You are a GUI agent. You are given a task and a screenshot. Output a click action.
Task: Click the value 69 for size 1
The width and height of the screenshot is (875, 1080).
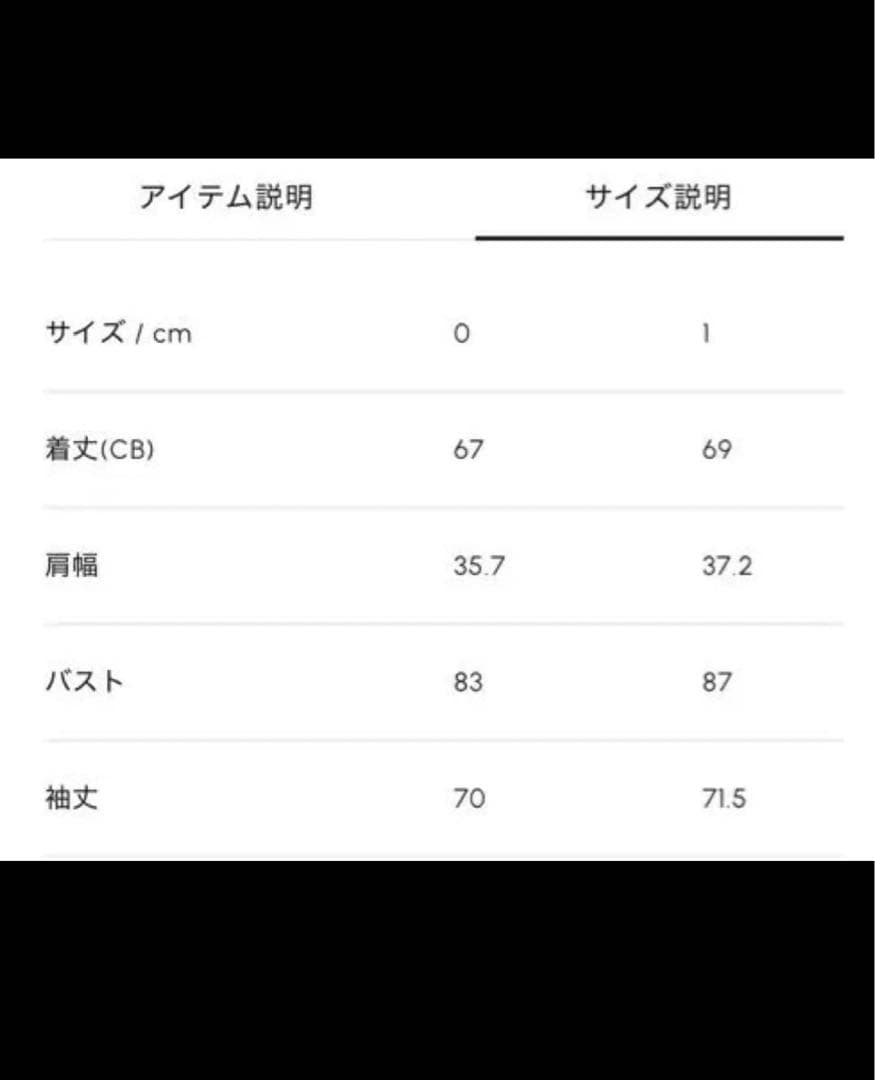[x=714, y=449]
